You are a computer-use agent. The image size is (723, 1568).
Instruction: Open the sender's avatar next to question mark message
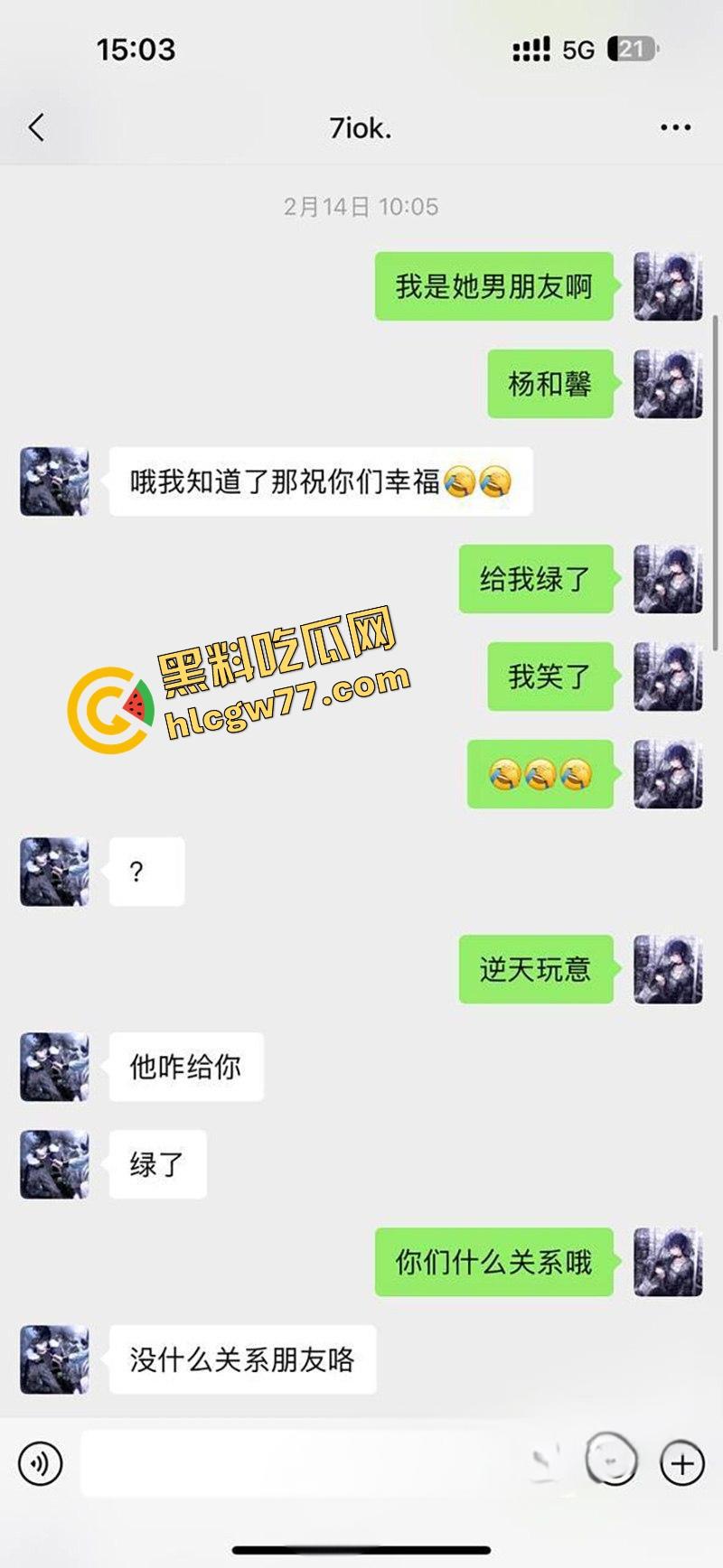click(x=52, y=870)
